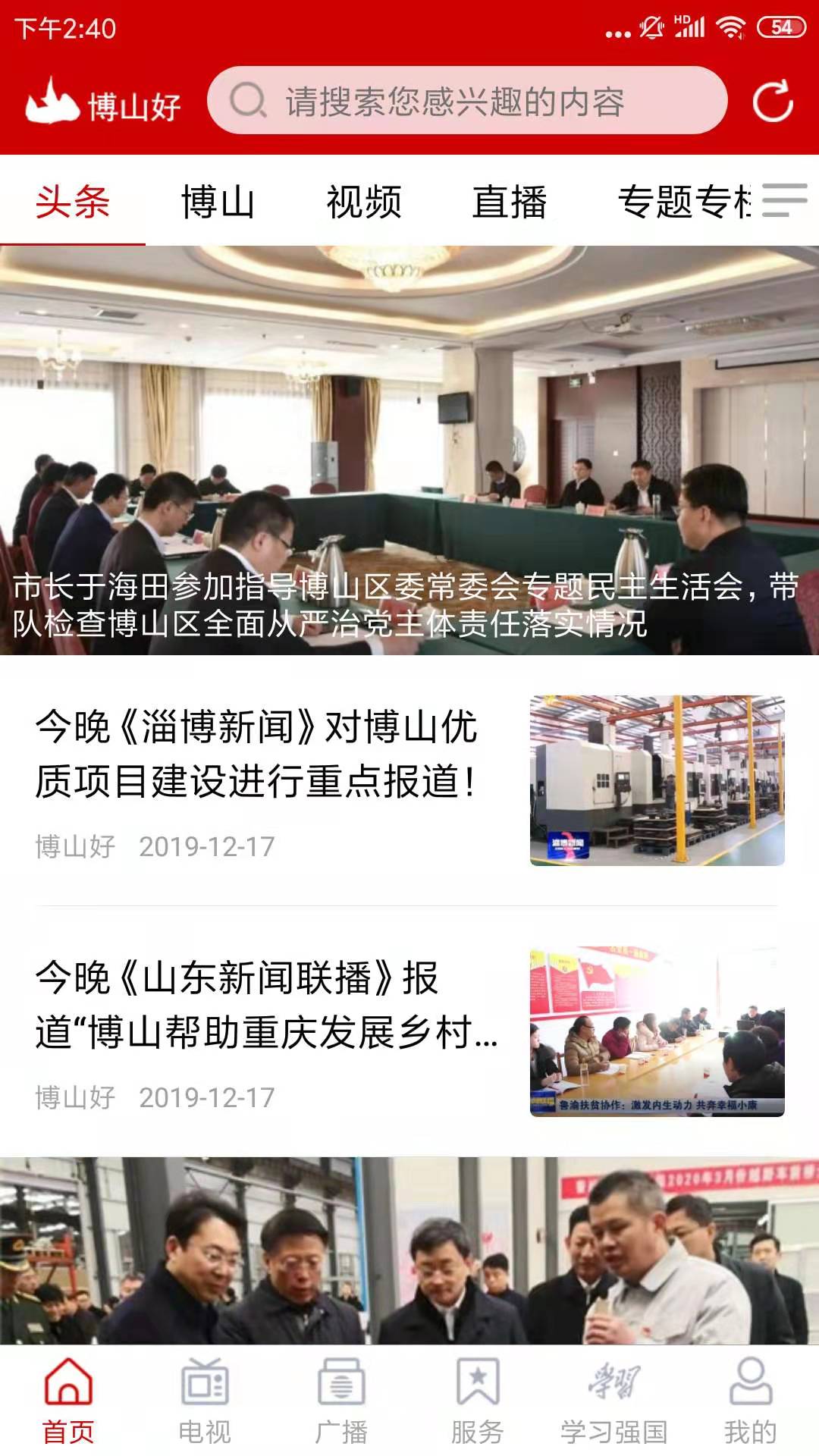Open the 《山东新闻联播》 report article
Screen dimensions: 819x1456
tap(265, 1005)
